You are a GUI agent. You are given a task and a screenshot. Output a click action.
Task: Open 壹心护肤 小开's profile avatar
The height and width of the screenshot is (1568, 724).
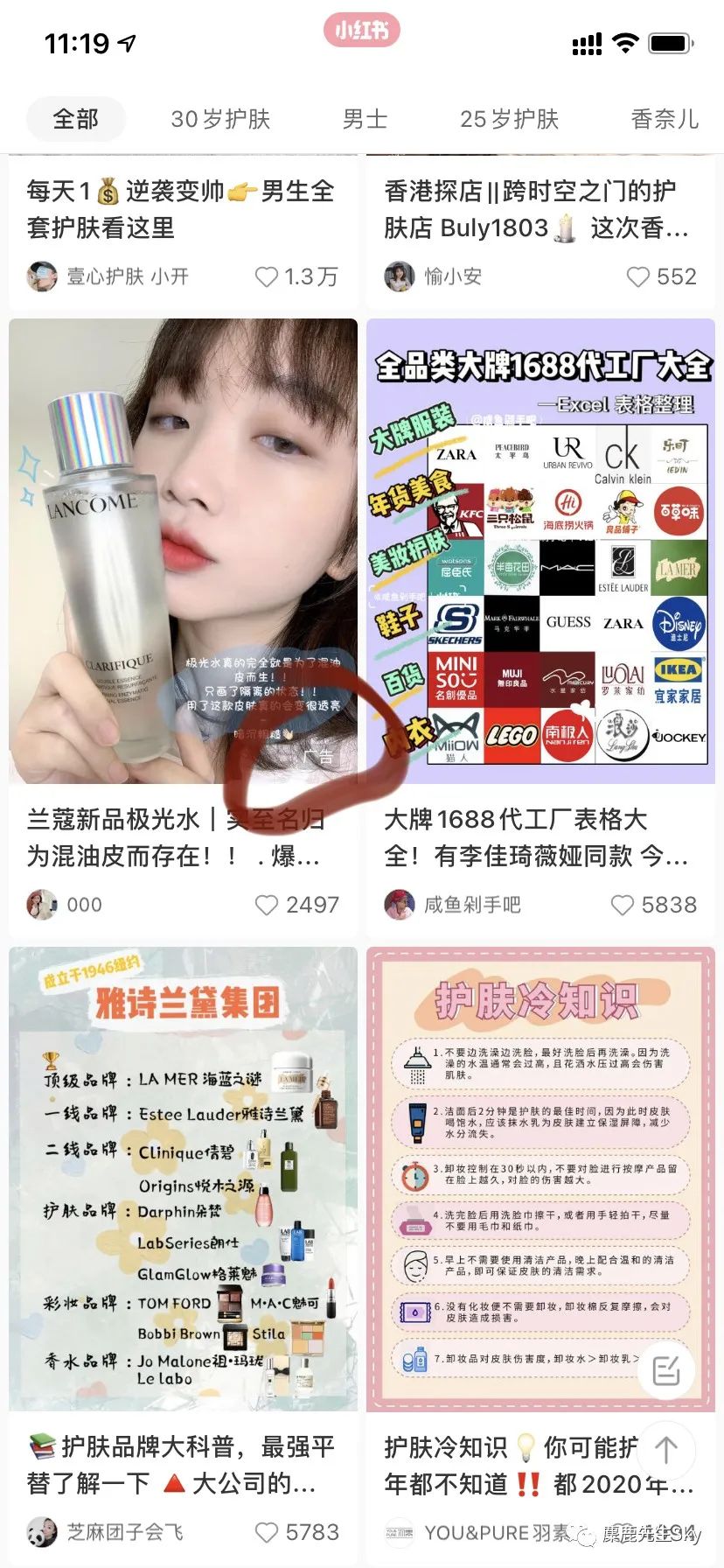[43, 276]
